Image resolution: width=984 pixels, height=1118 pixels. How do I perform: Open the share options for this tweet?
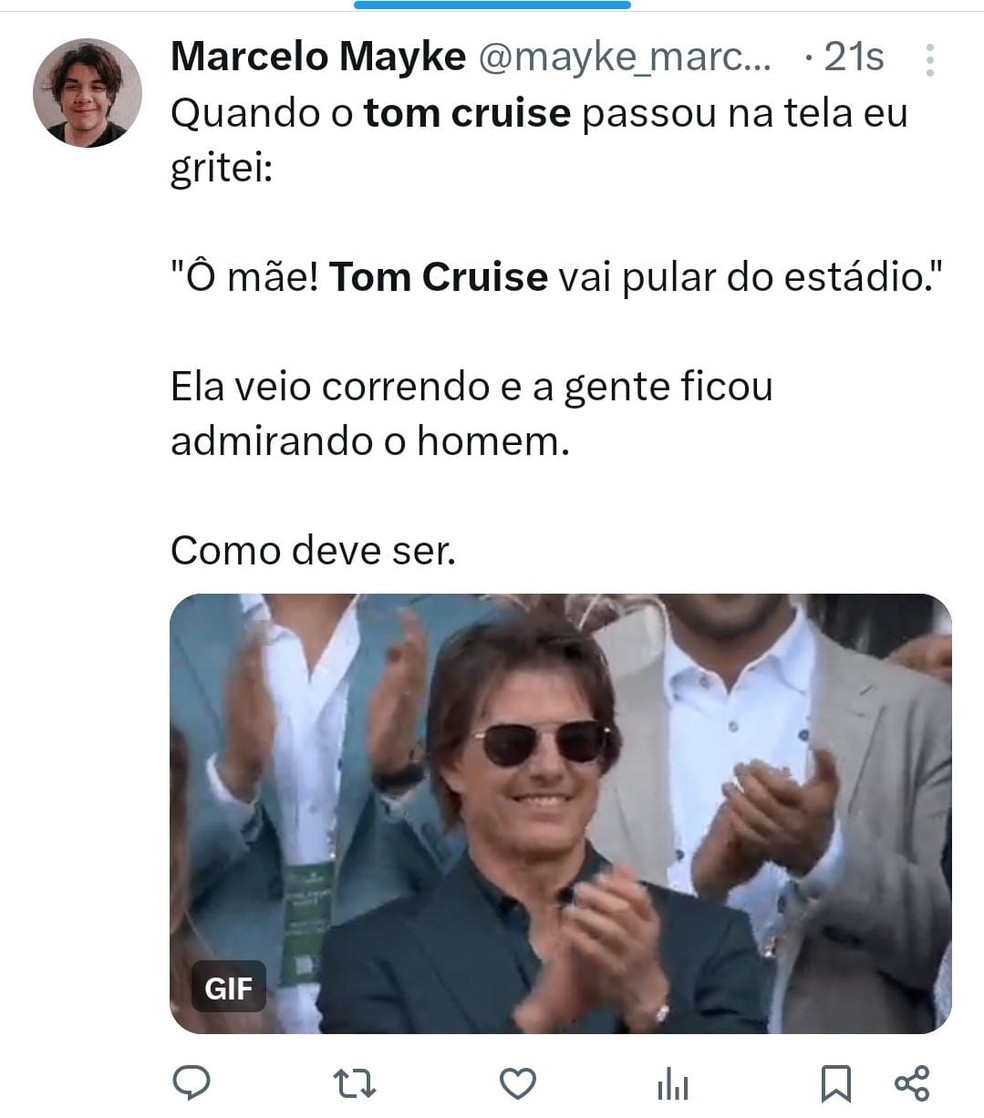tap(908, 1081)
